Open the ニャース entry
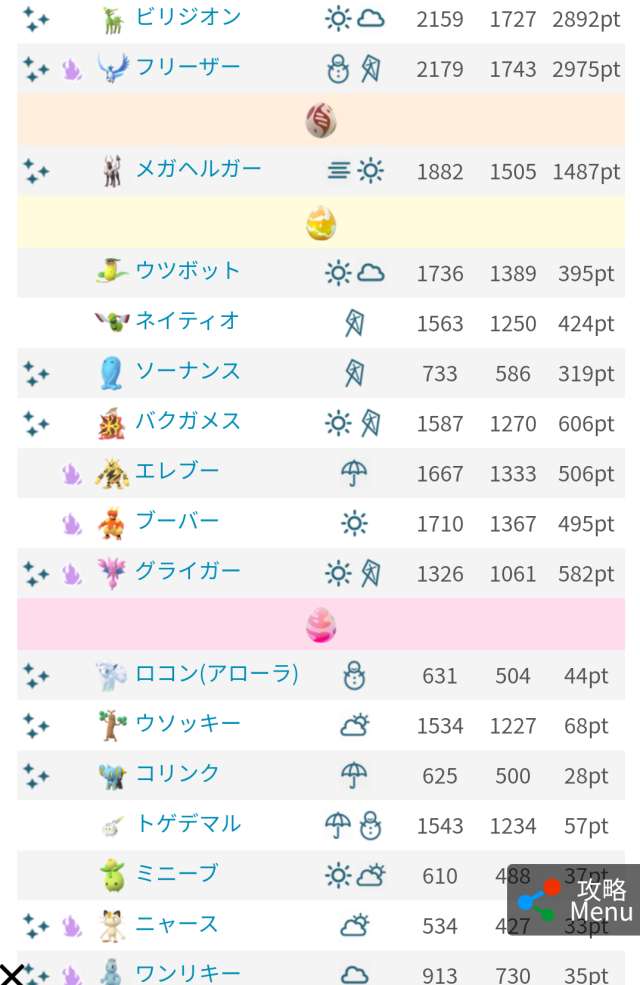640x985 pixels. click(177, 925)
